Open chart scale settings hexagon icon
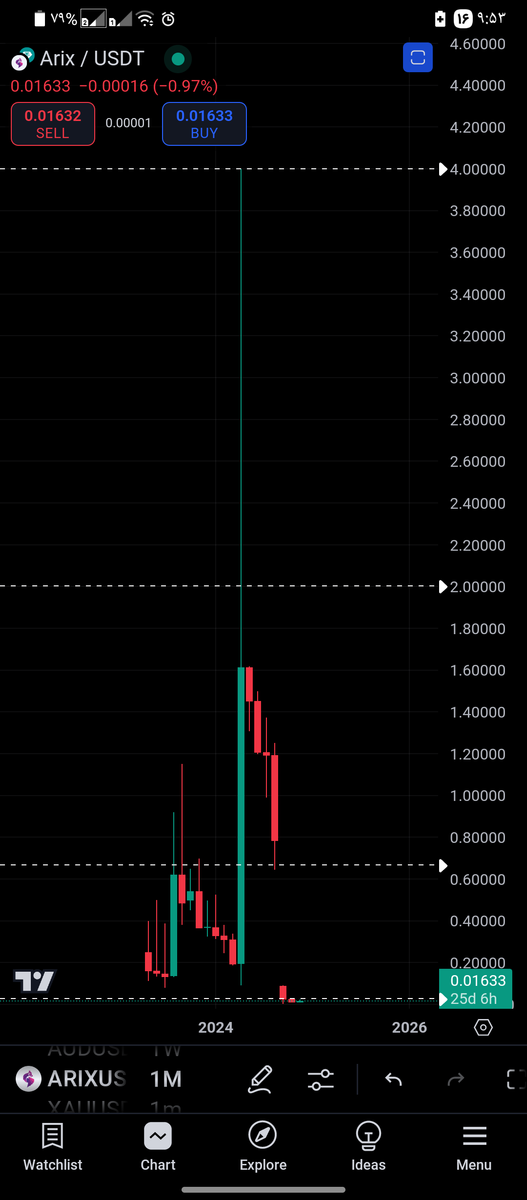The width and height of the screenshot is (527, 1200). pyautogui.click(x=483, y=1027)
